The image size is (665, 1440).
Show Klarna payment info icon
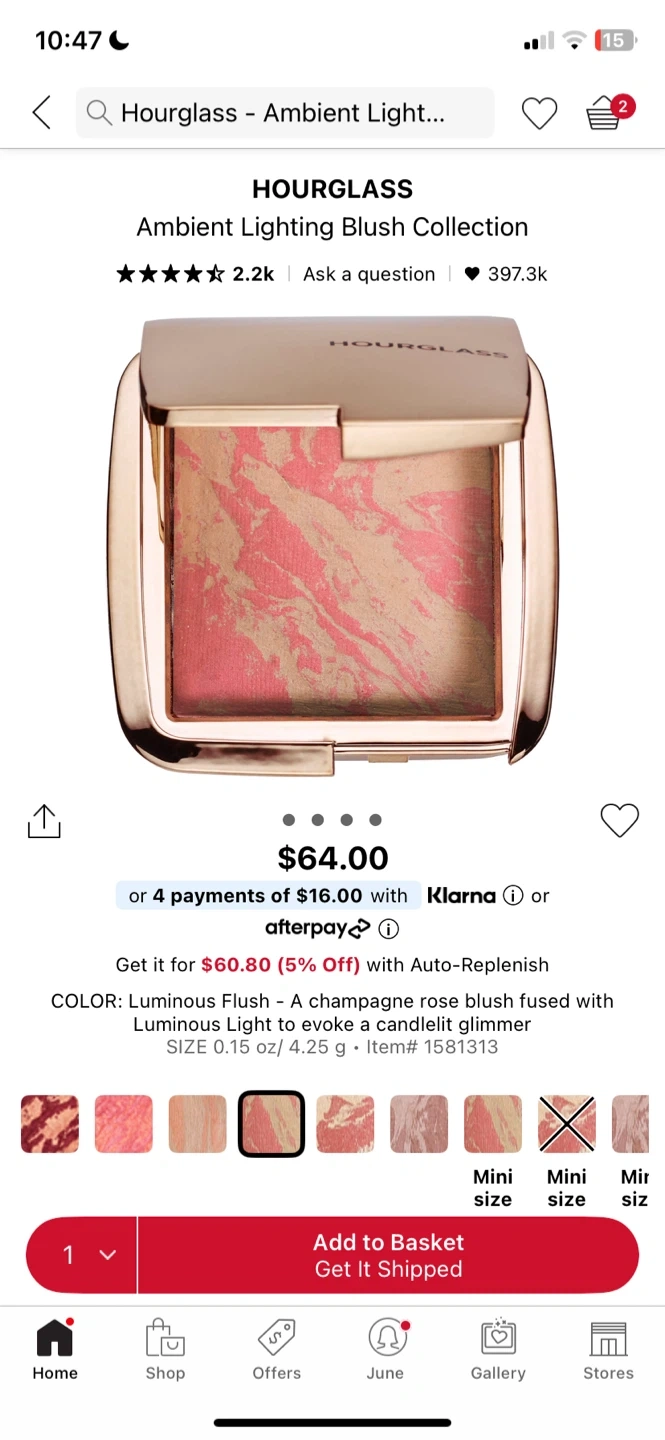(513, 896)
